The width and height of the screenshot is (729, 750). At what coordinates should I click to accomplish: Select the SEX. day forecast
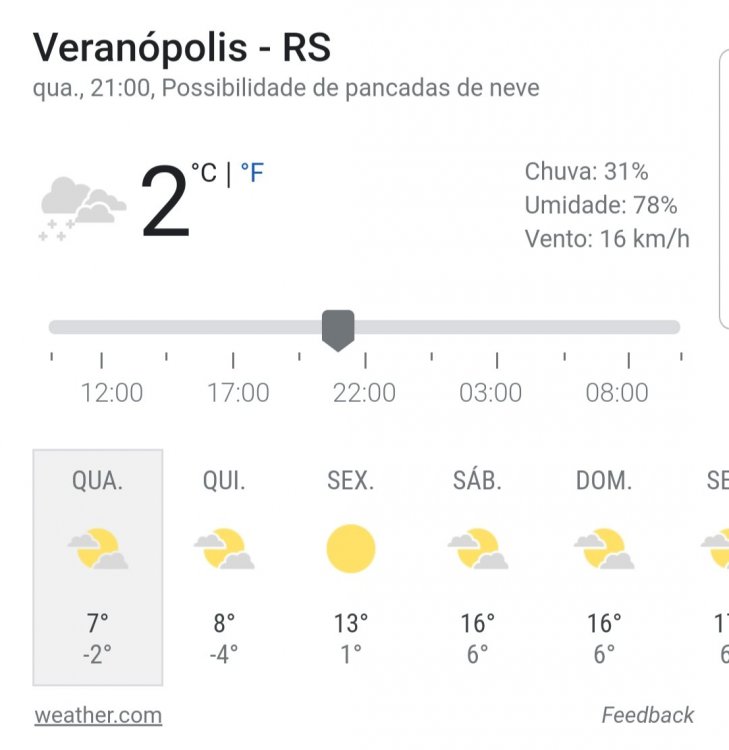click(x=351, y=567)
